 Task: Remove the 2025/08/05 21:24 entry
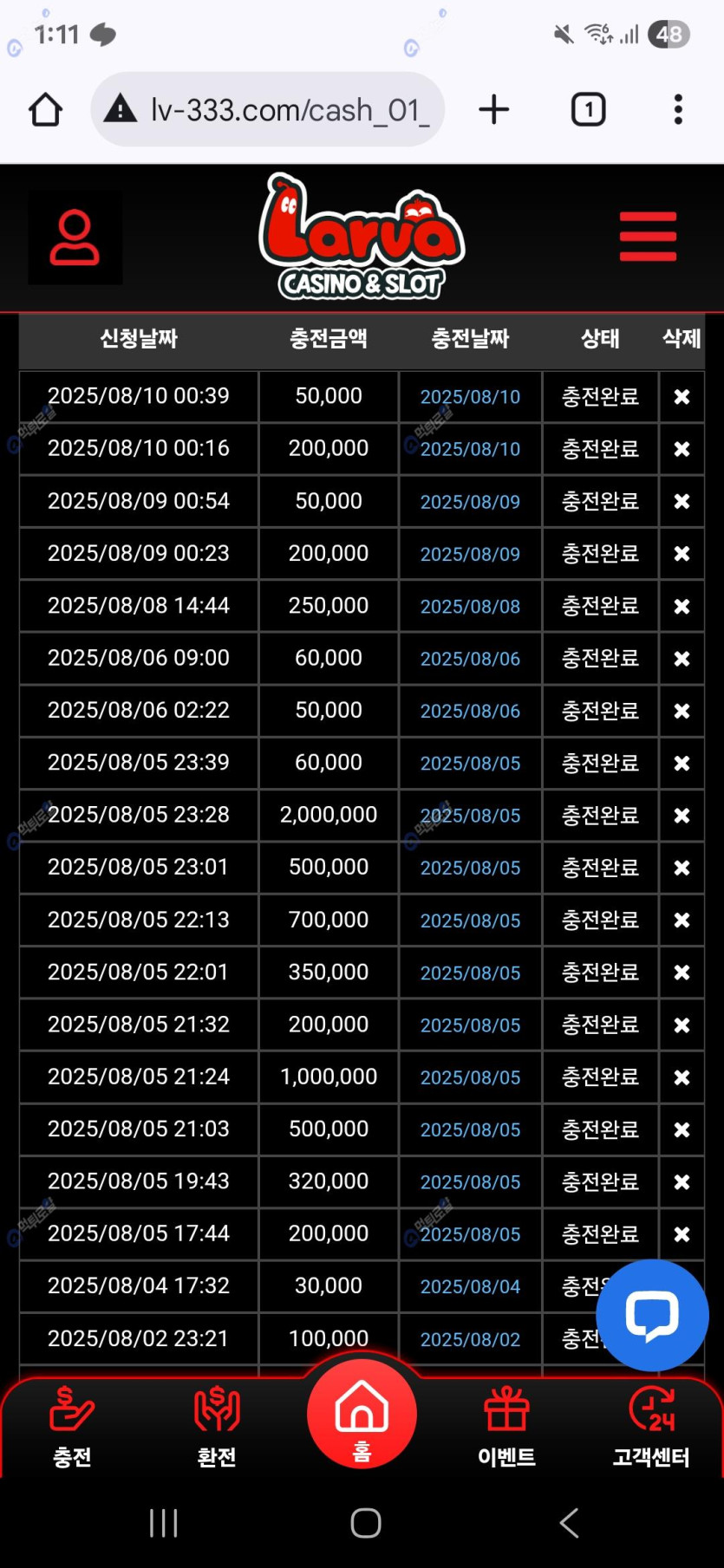(x=682, y=1077)
